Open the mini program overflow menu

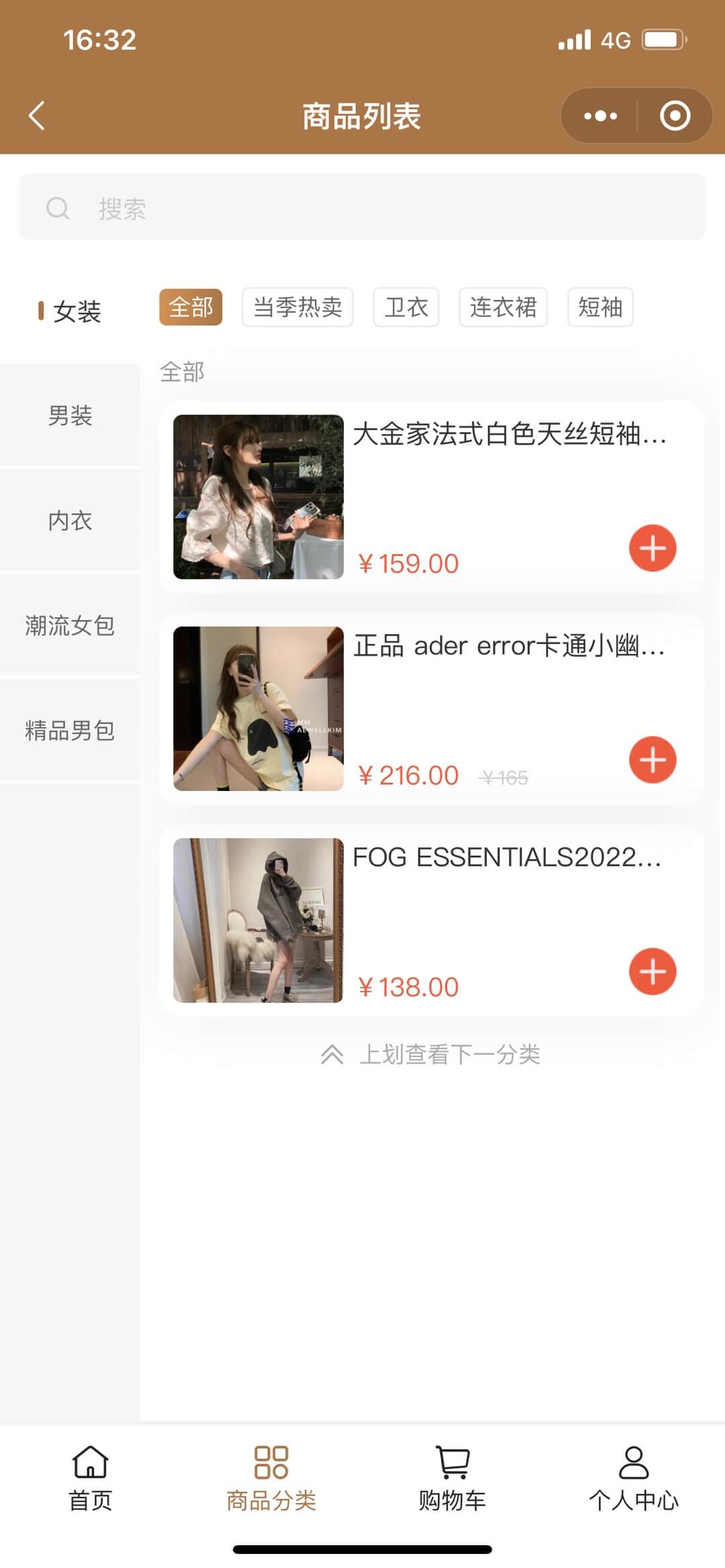tap(600, 116)
